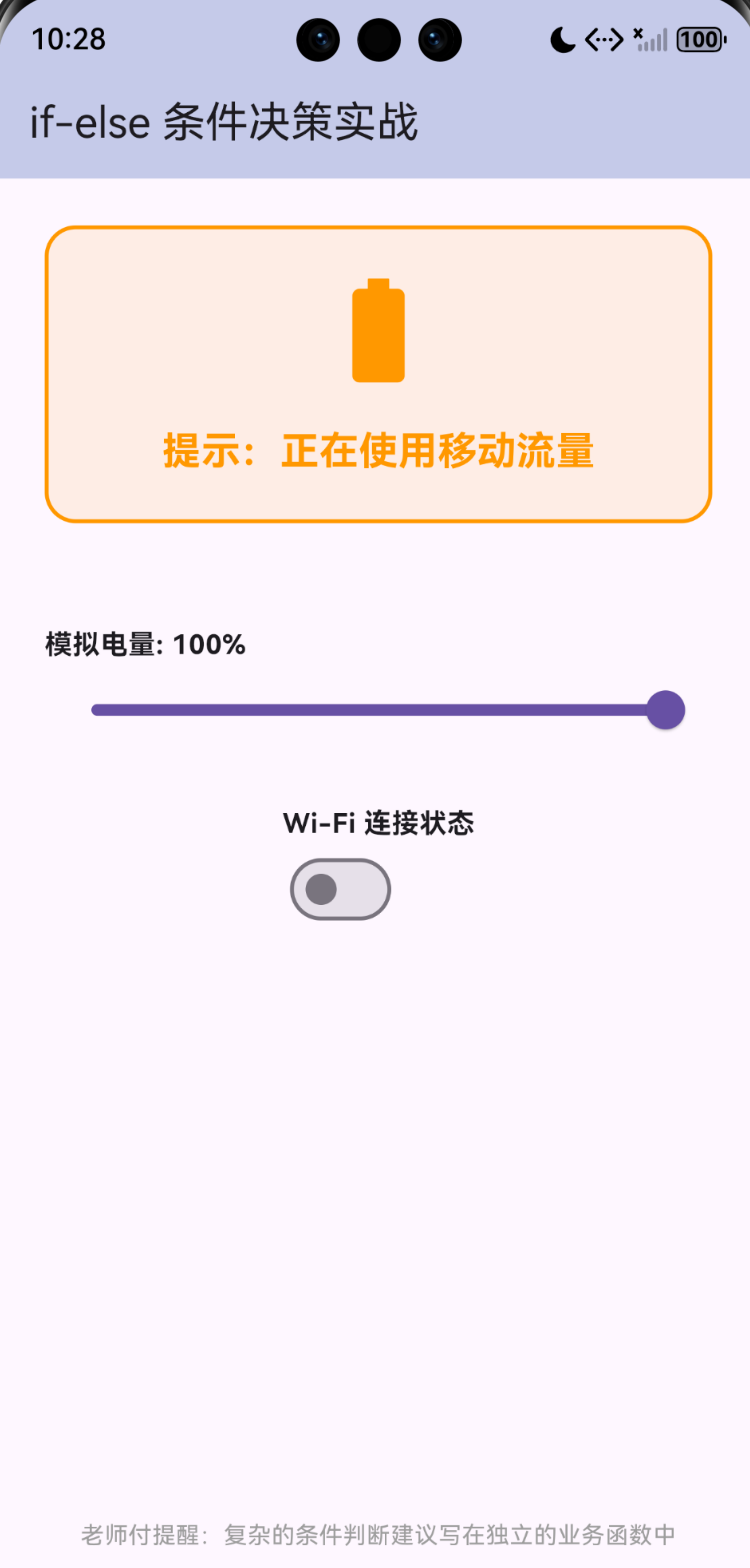This screenshot has height=1568, width=750.
Task: Tap the 10:28 clock in the status bar
Action: (68, 39)
